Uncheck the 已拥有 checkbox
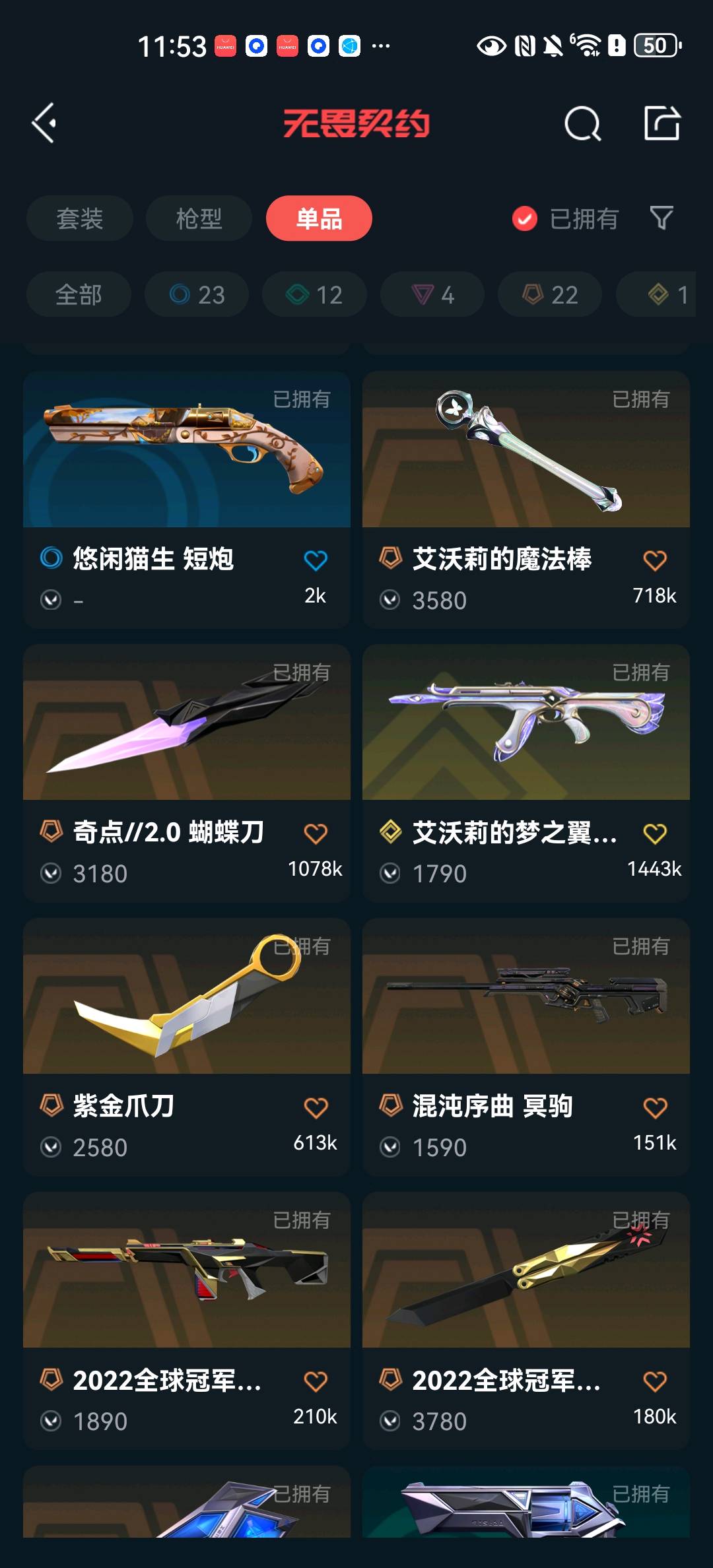The image size is (713, 1568). (525, 218)
